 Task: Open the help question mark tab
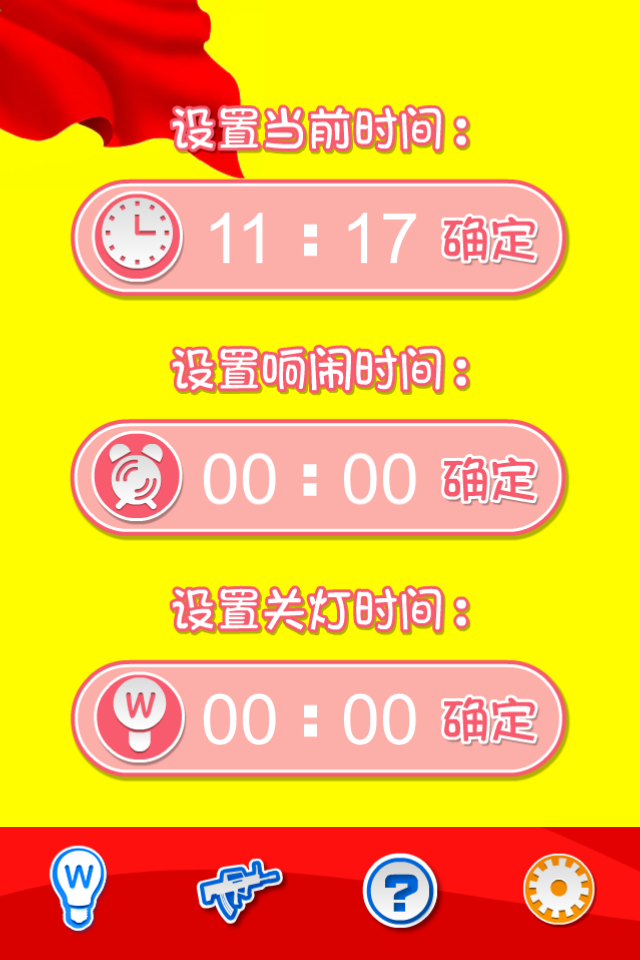(400, 888)
